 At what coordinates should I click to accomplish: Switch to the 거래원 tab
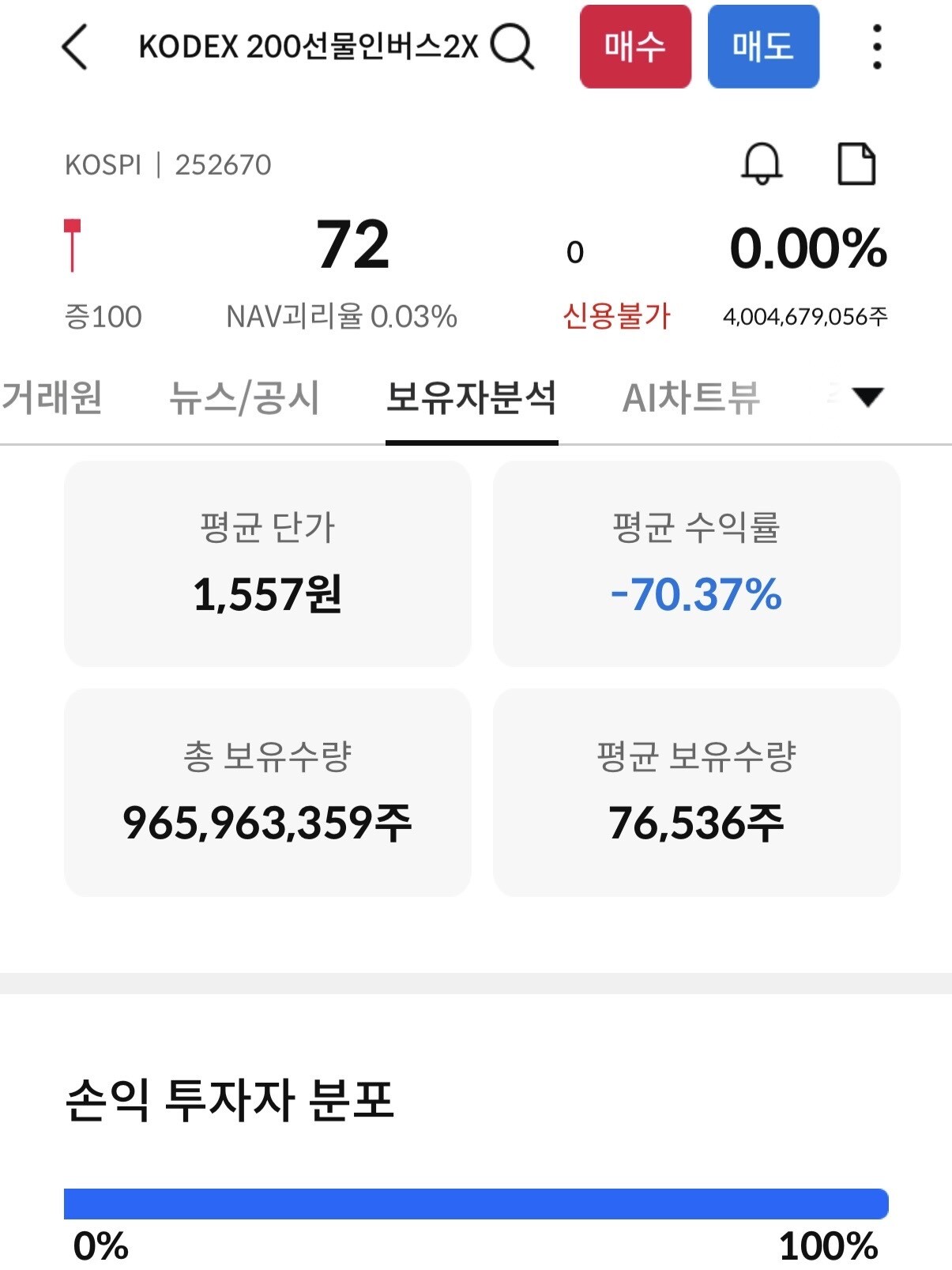coord(52,397)
